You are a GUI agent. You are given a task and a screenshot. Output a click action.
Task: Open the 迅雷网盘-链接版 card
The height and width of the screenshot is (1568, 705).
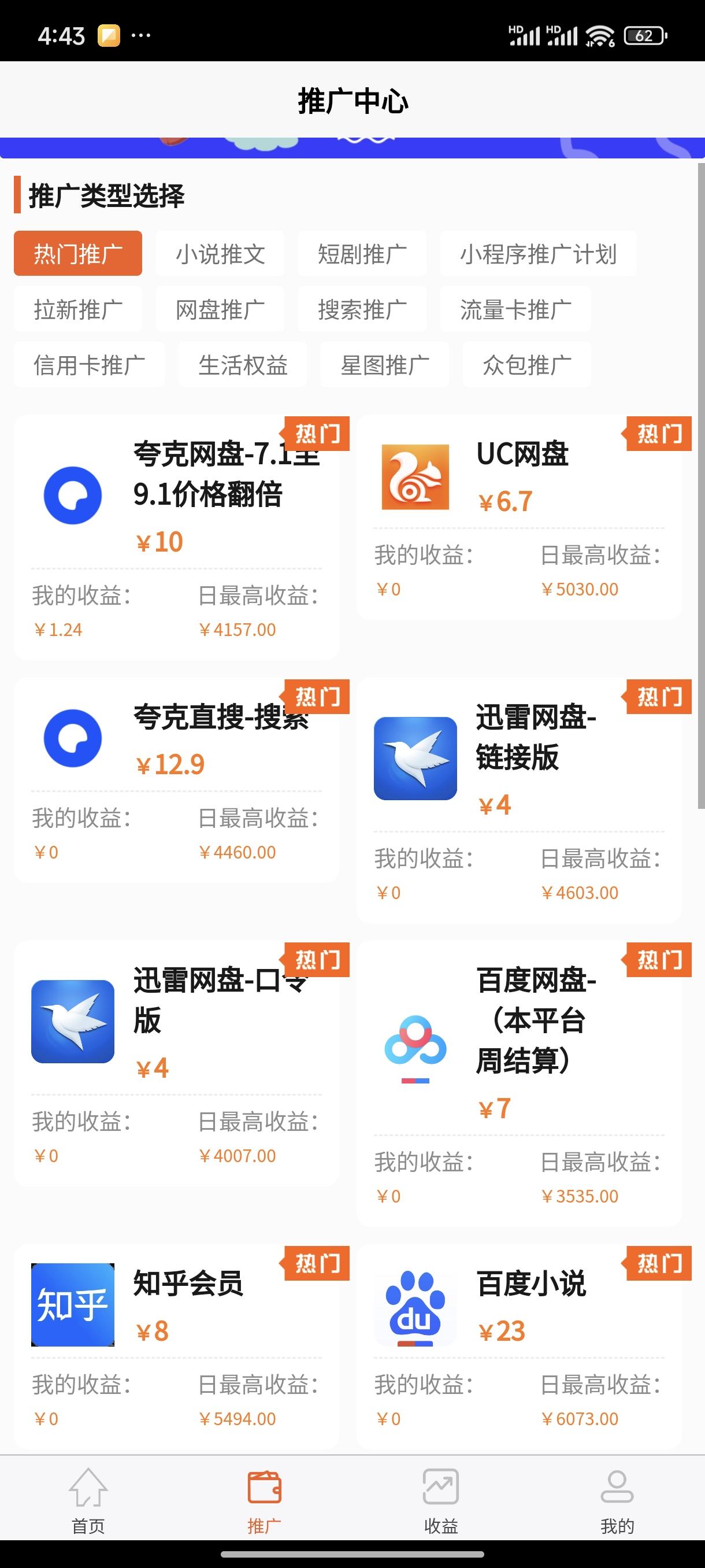coord(519,800)
